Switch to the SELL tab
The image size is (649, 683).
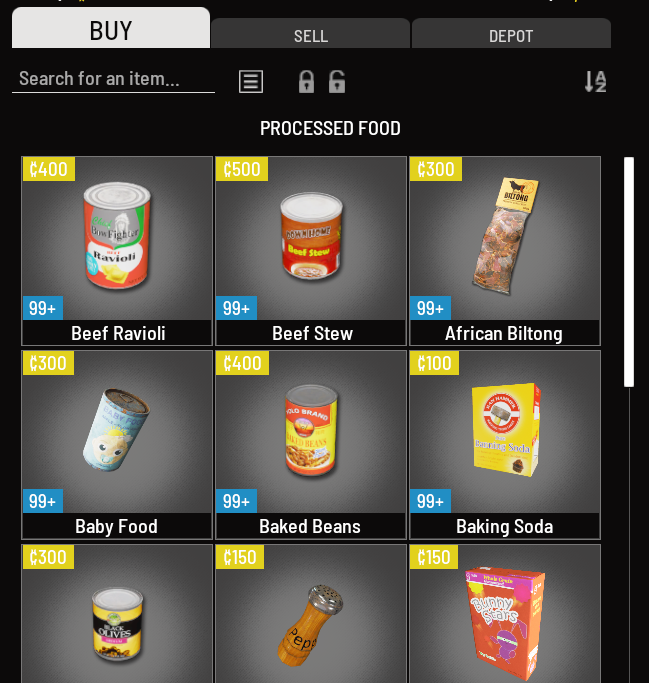[x=310, y=35]
